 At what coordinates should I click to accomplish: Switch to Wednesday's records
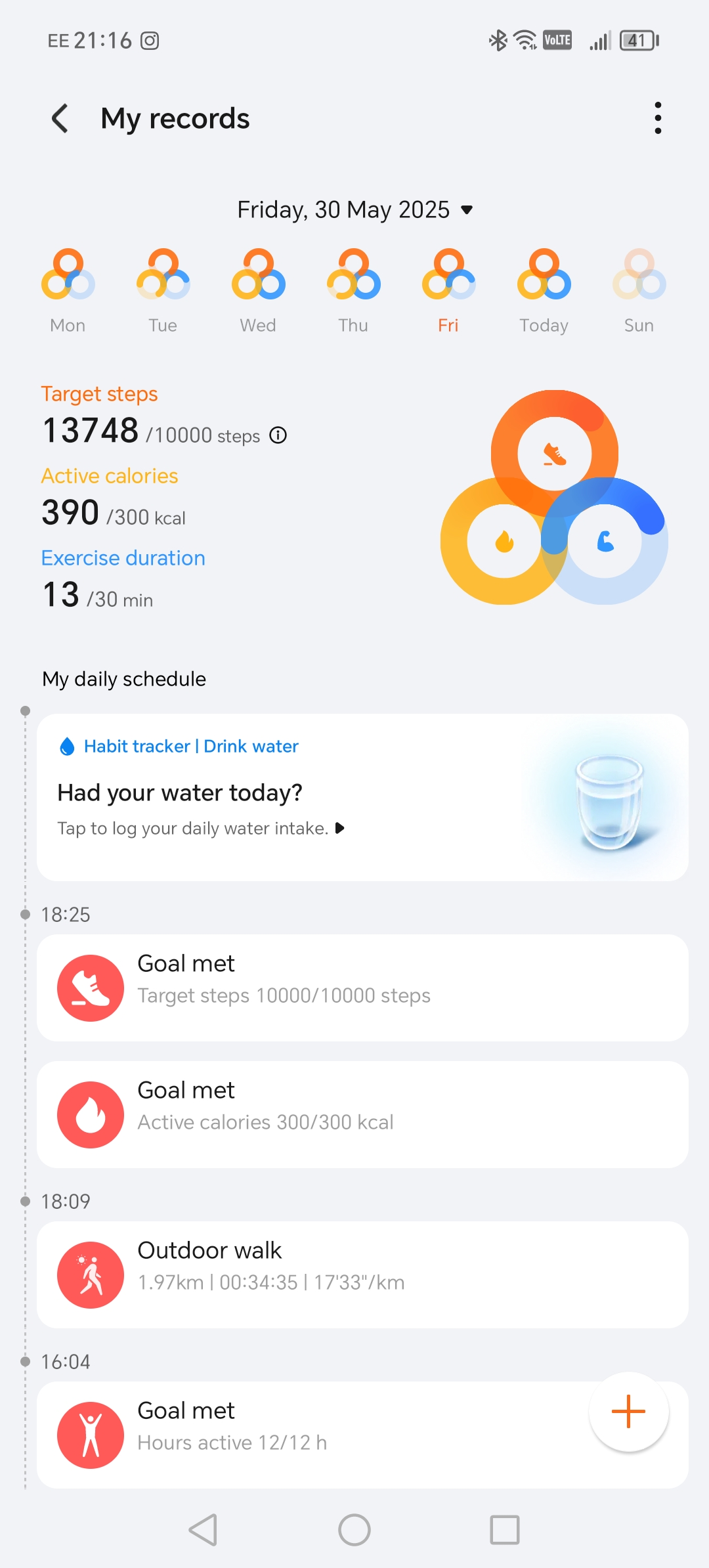pos(258,292)
